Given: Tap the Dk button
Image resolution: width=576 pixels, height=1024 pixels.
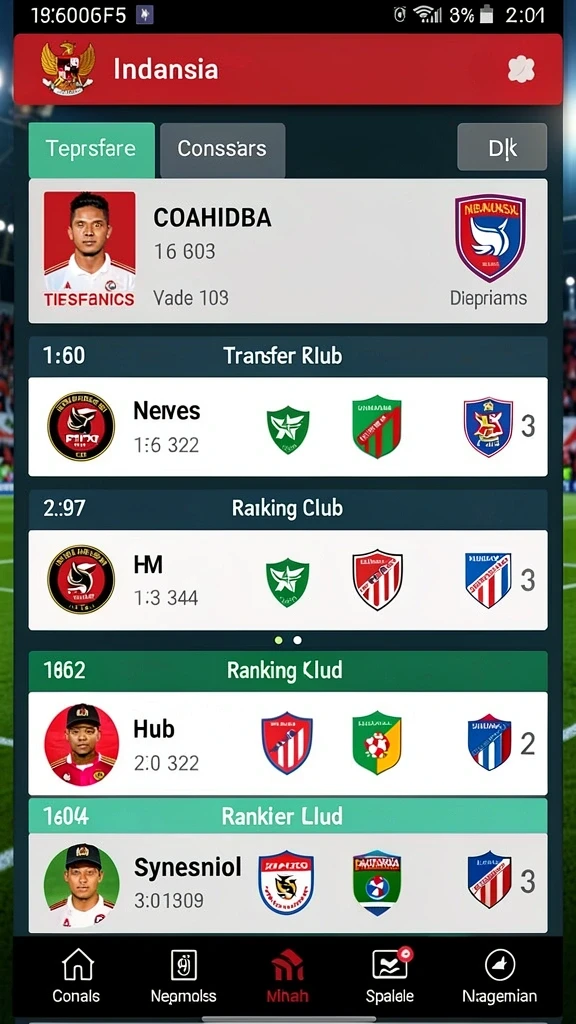Looking at the screenshot, I should coord(502,148).
